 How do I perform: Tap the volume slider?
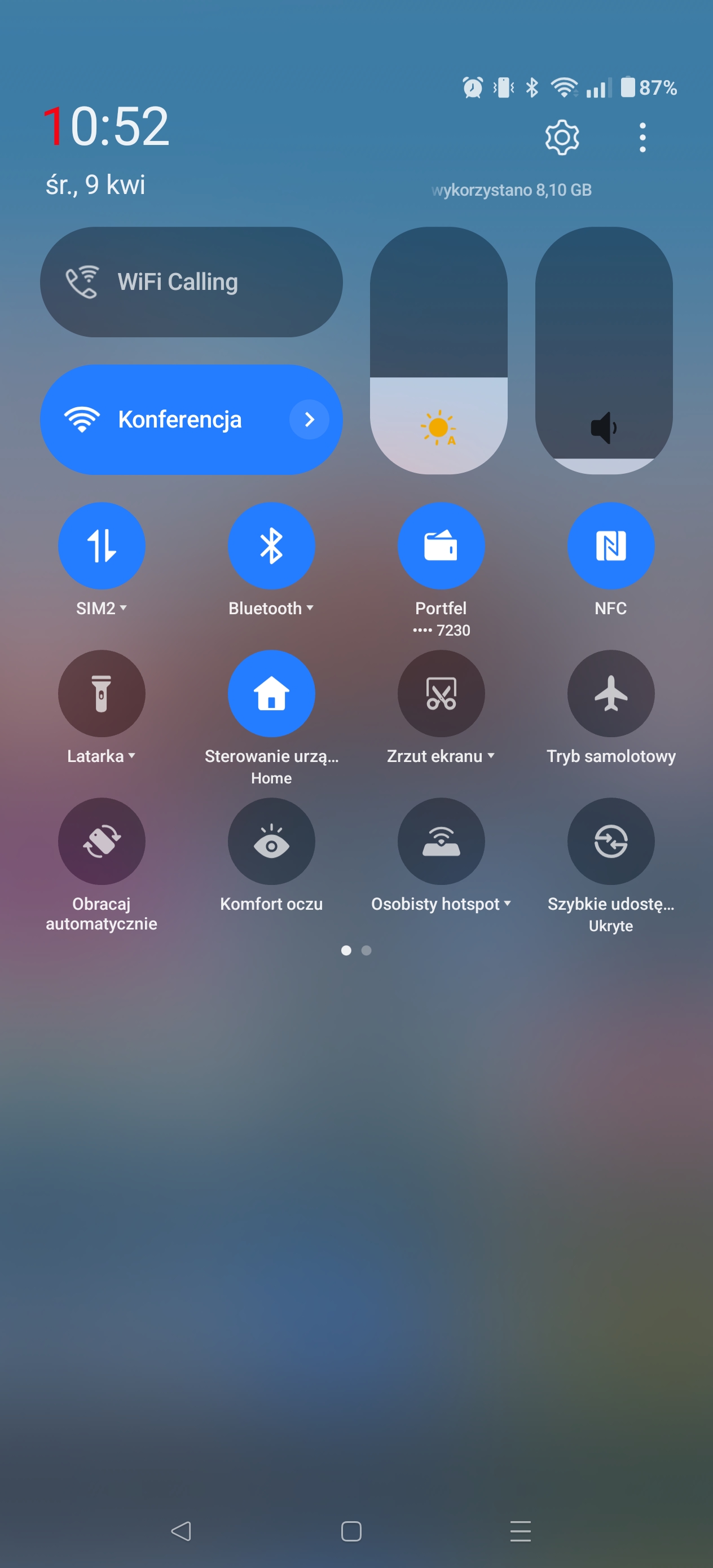pos(604,351)
